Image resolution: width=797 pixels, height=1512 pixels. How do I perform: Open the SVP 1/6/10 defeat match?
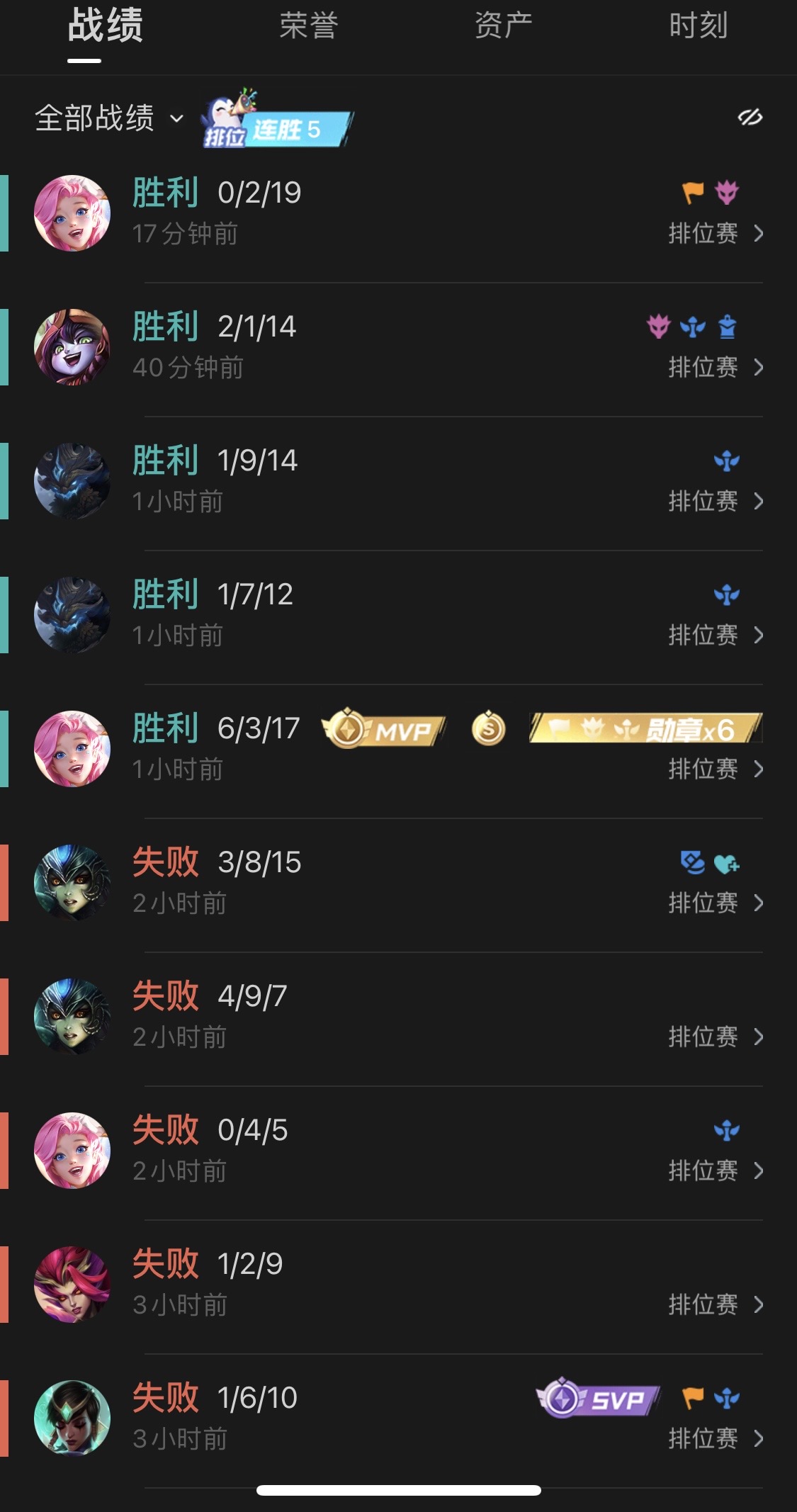point(398,1418)
